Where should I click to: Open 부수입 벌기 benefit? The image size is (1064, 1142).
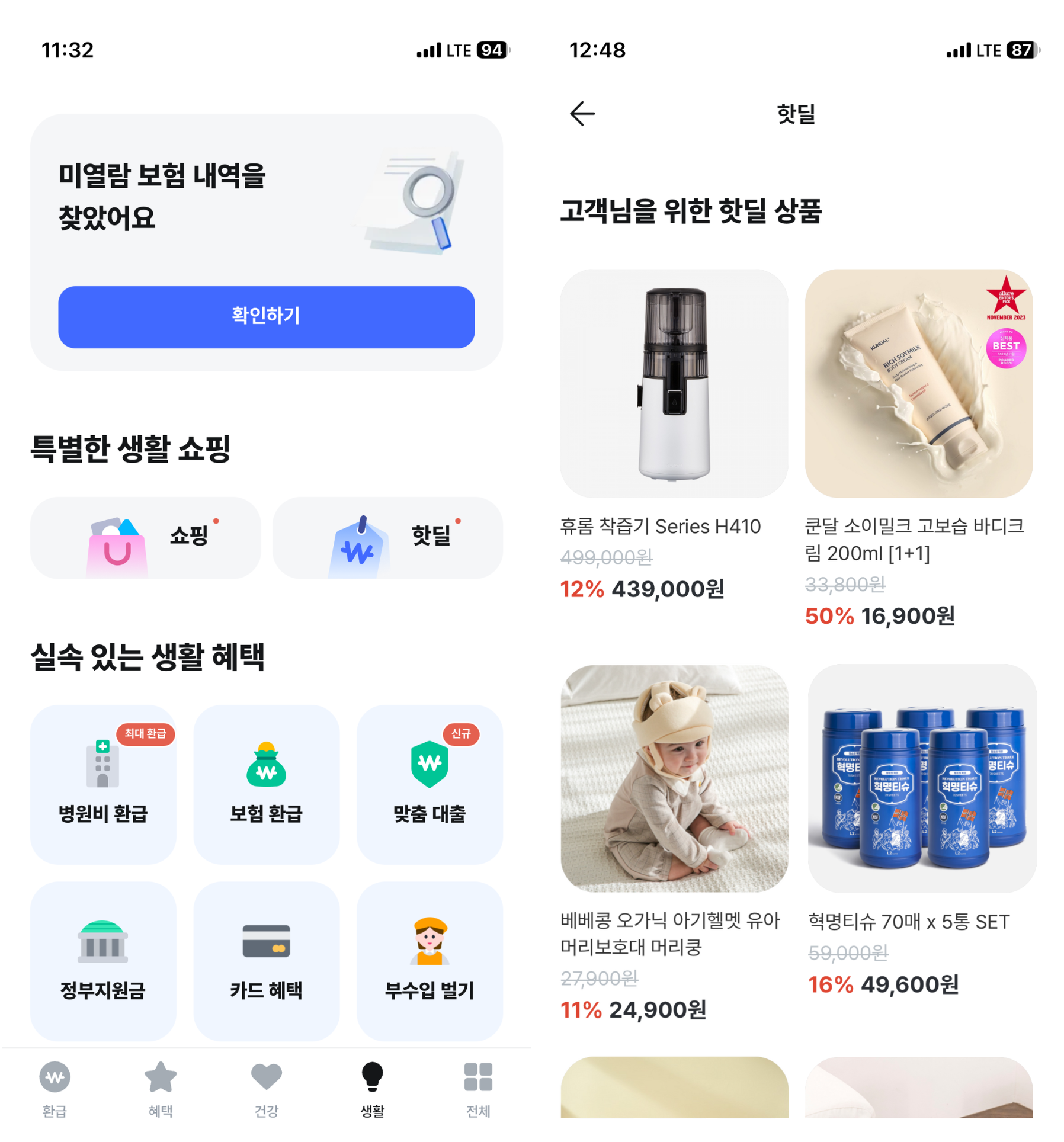point(430,960)
